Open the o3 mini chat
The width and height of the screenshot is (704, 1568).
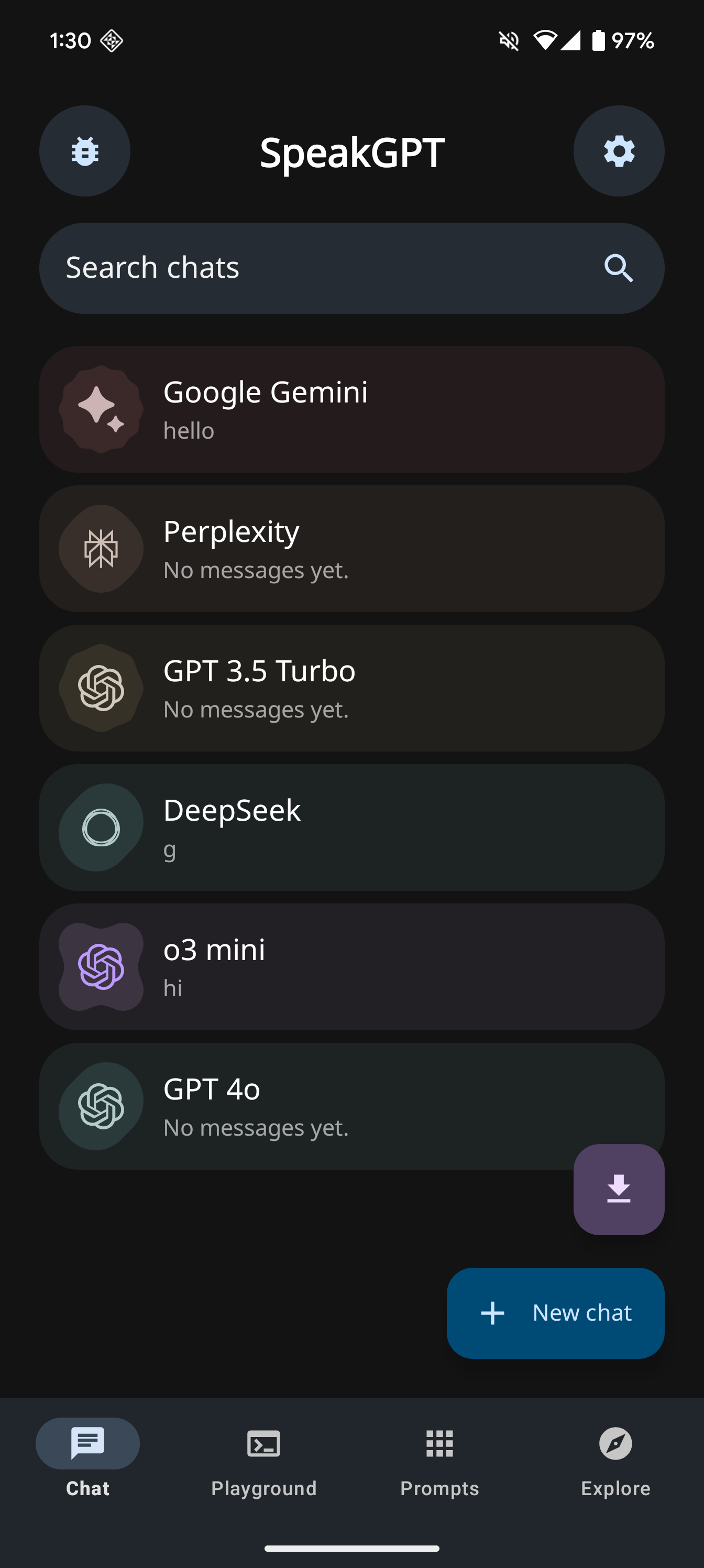tap(351, 966)
